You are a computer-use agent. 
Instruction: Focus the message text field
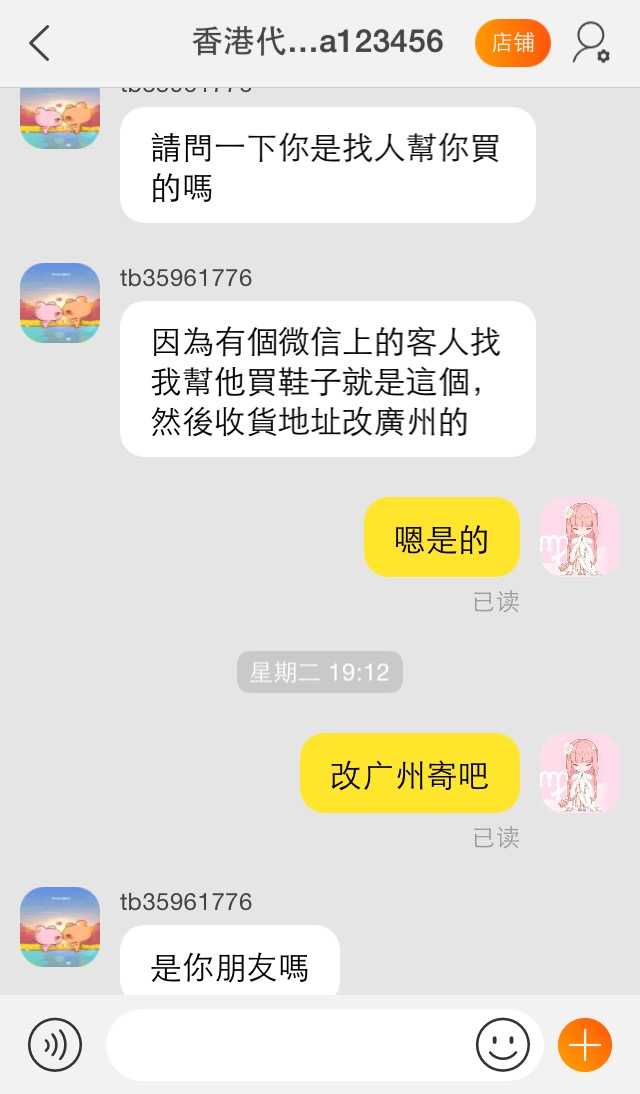290,1045
